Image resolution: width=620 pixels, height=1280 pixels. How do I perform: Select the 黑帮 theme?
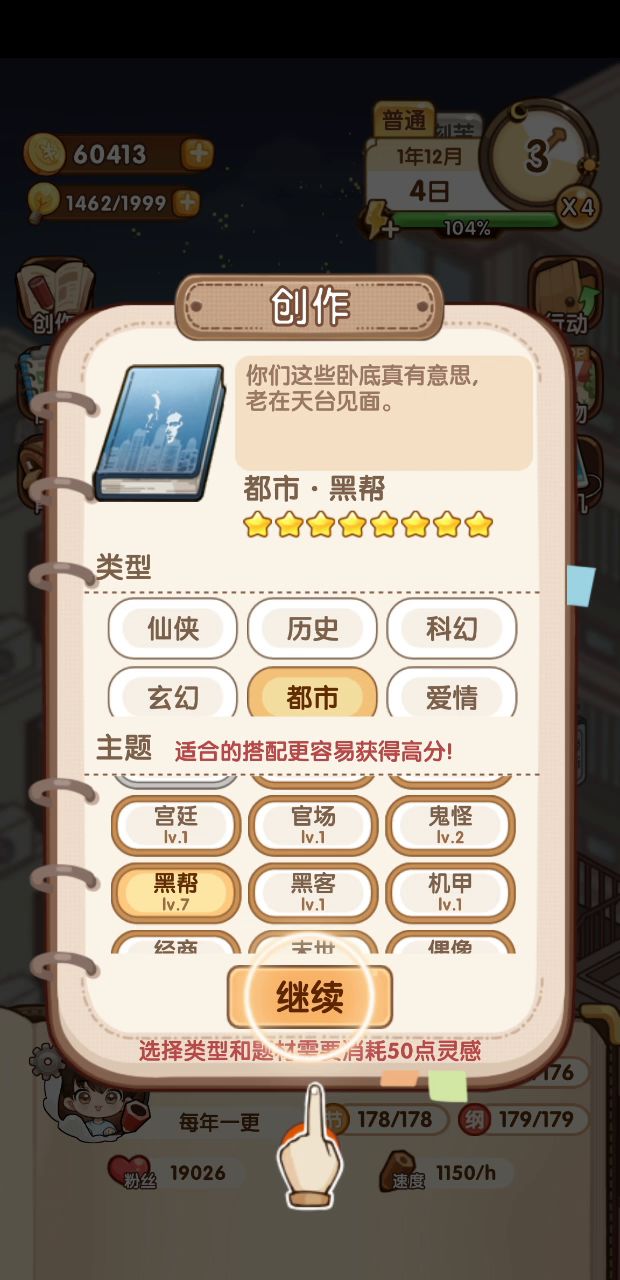pos(176,892)
